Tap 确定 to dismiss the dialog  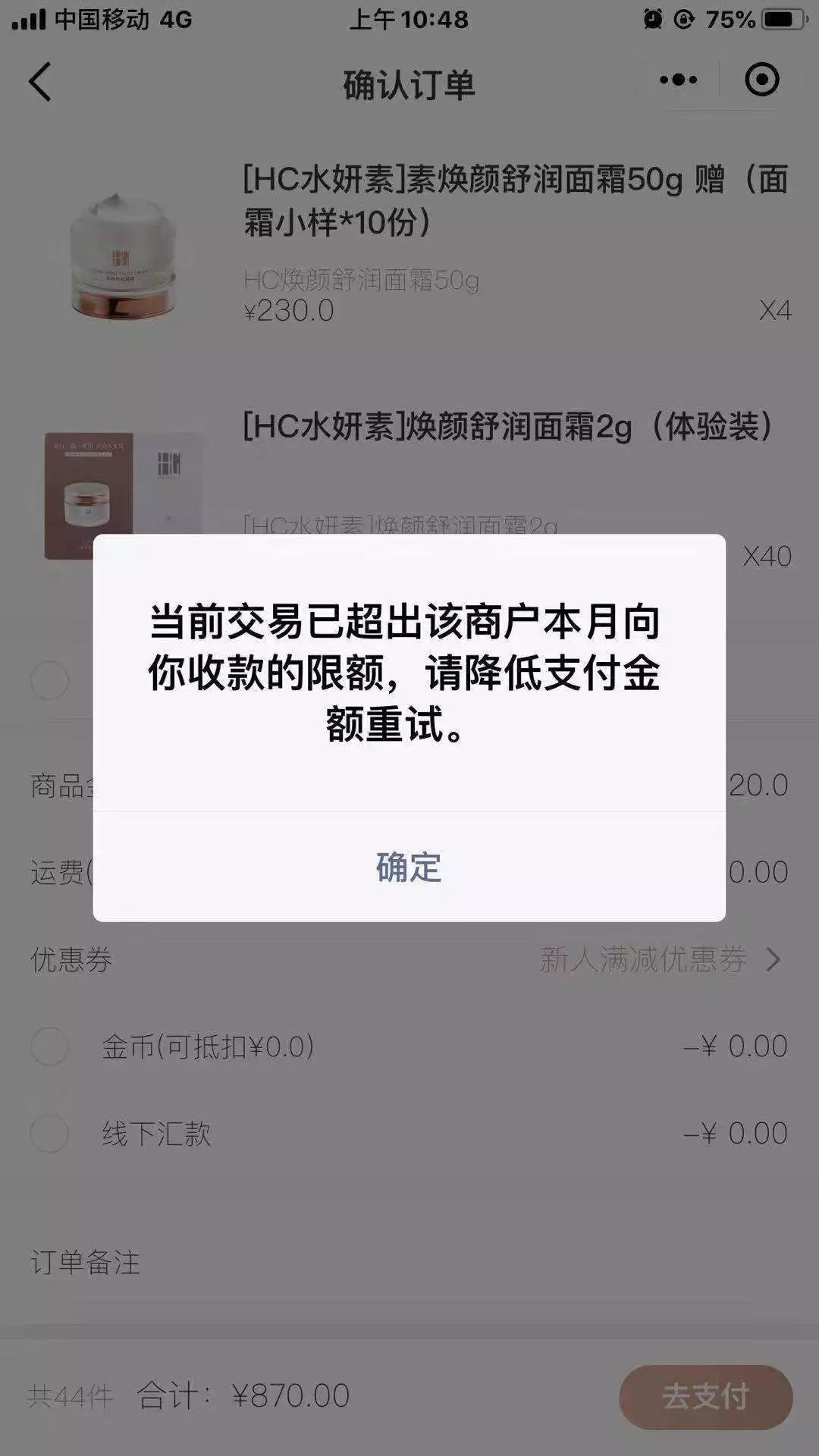tap(409, 867)
